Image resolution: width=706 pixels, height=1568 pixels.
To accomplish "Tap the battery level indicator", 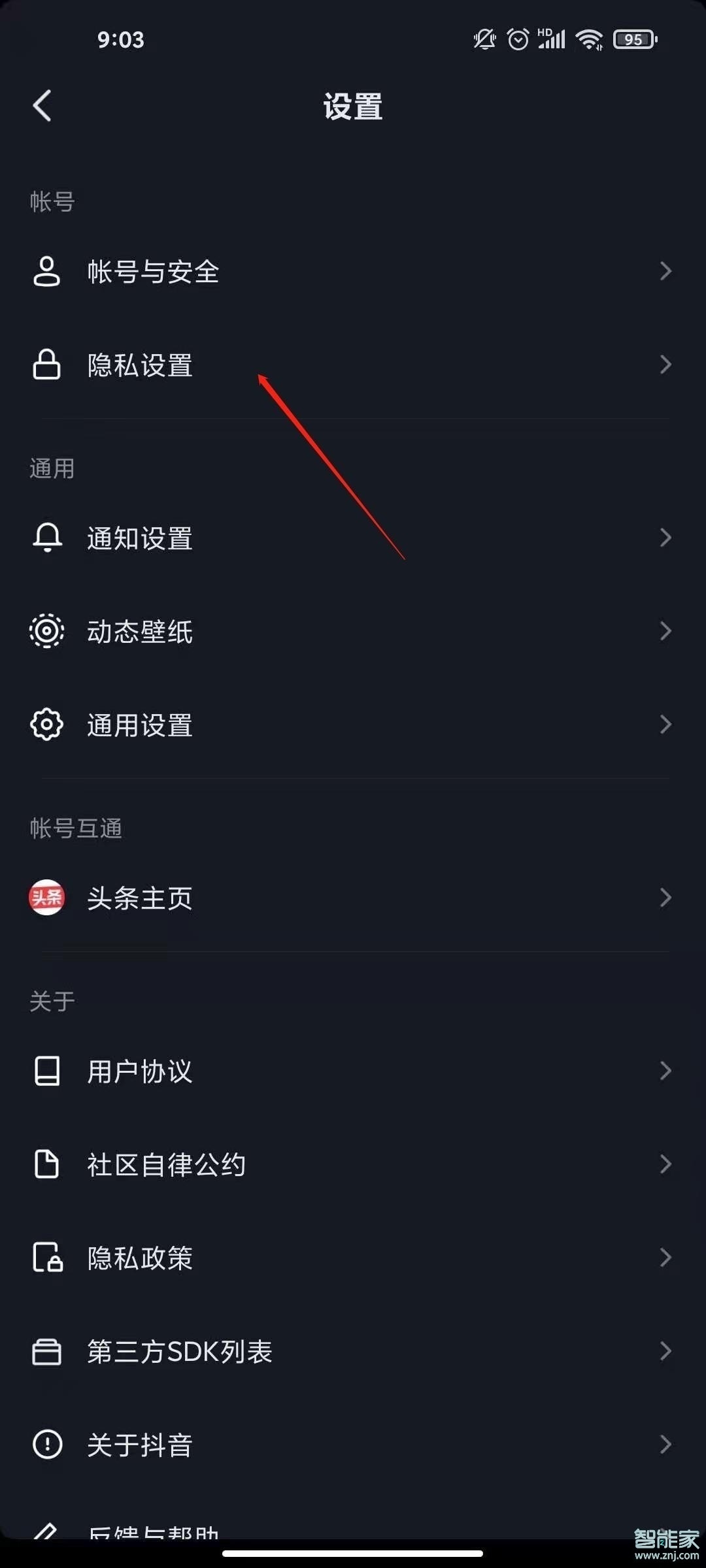I will tap(632, 39).
